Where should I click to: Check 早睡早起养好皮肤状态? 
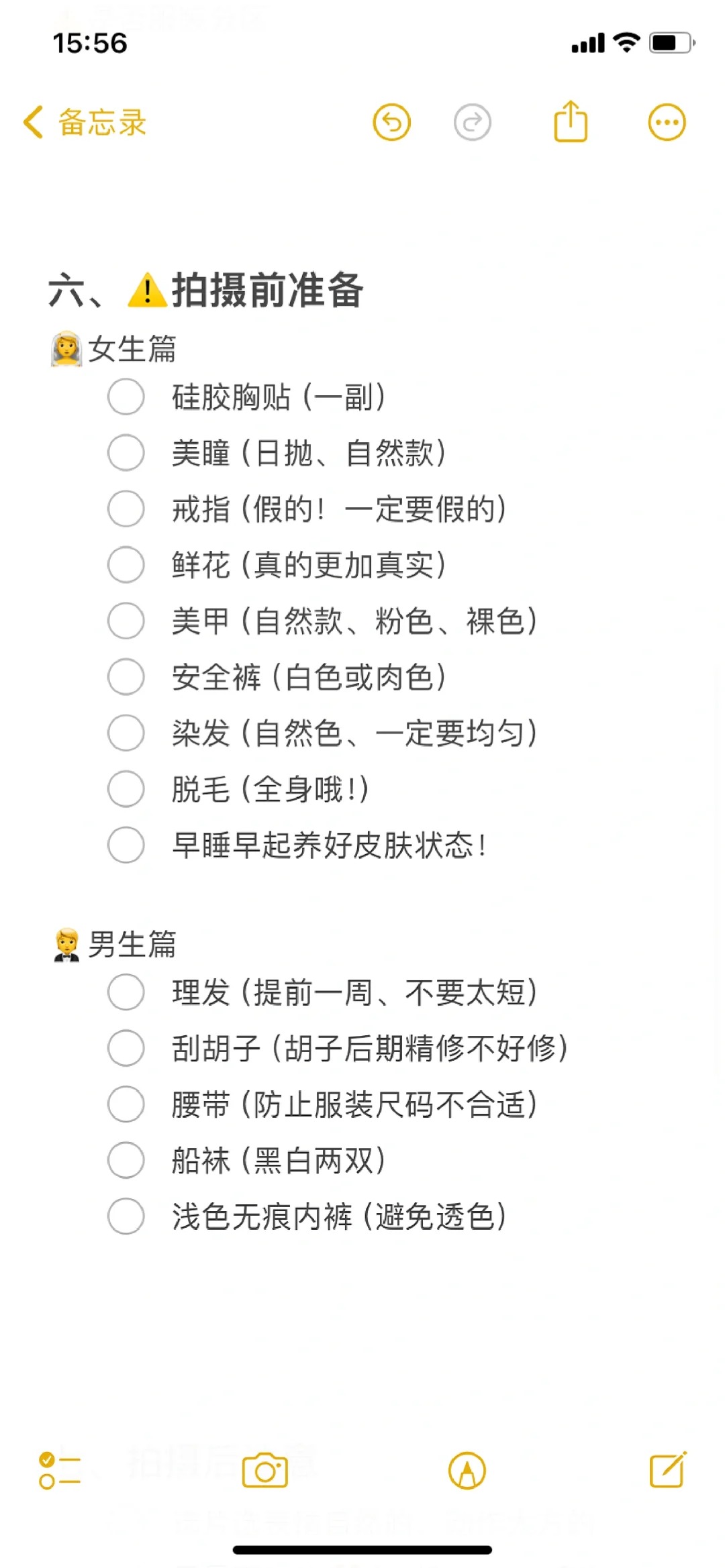point(126,845)
